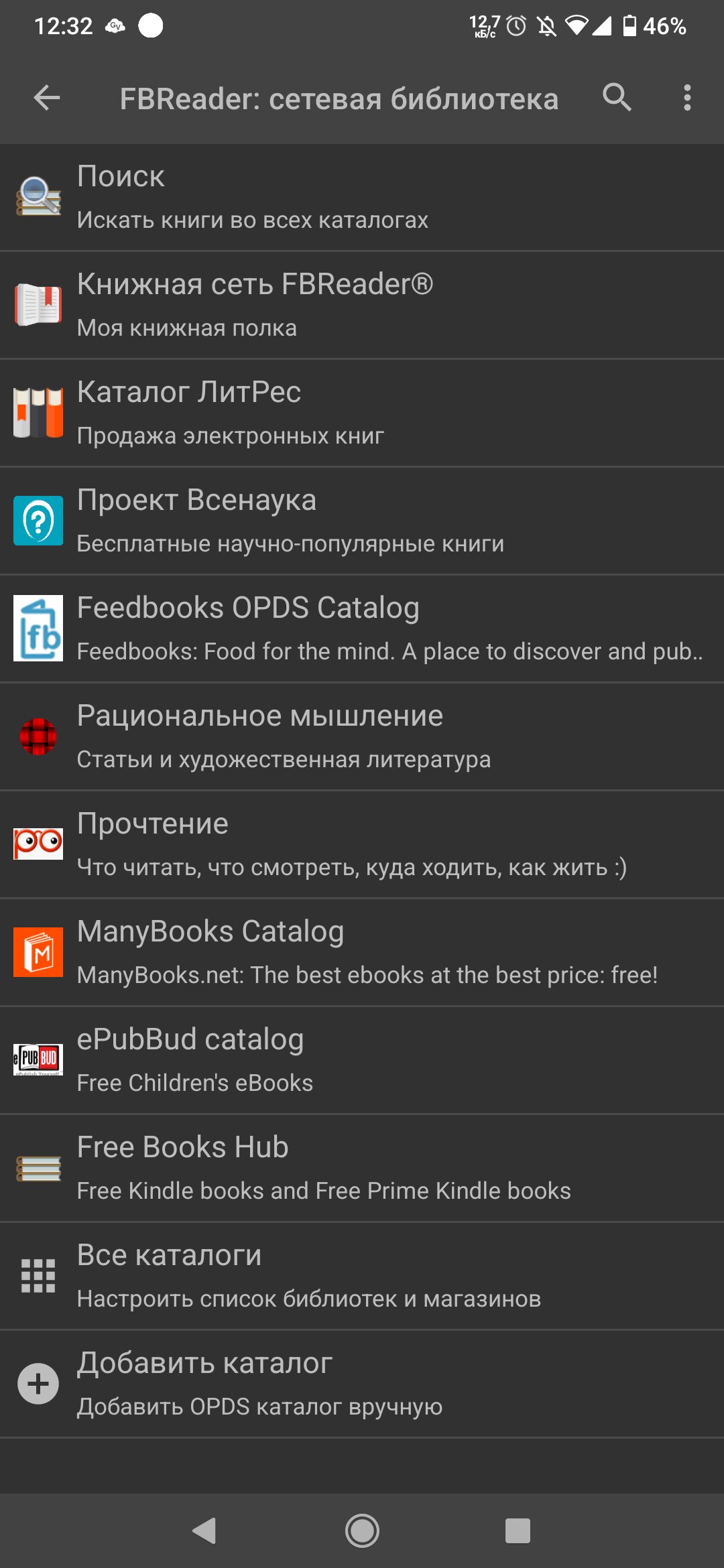Open Книжная сеть FBReader bookshelf
This screenshot has width=724, height=1568.
[x=362, y=305]
